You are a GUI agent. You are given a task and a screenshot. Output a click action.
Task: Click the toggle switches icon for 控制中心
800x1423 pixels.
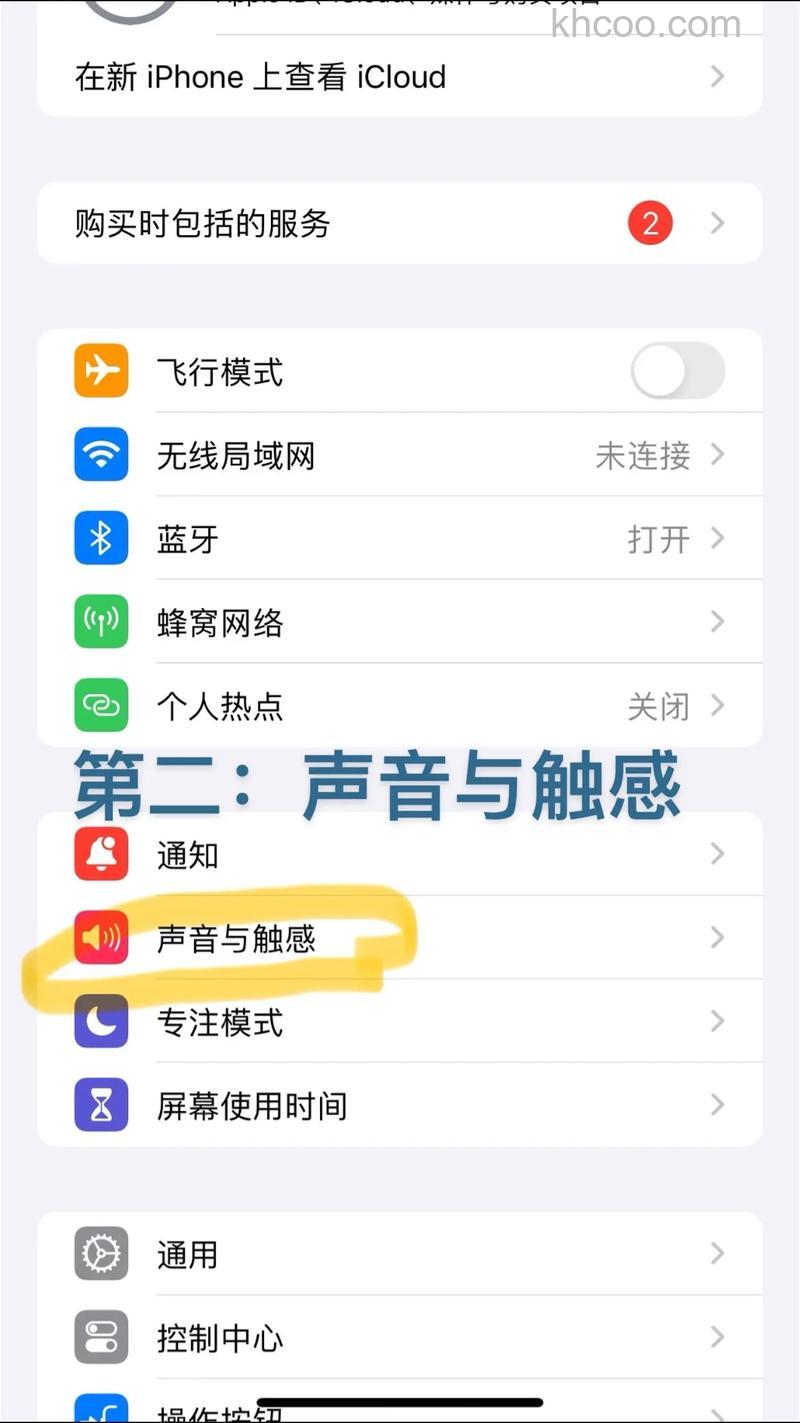100,1337
